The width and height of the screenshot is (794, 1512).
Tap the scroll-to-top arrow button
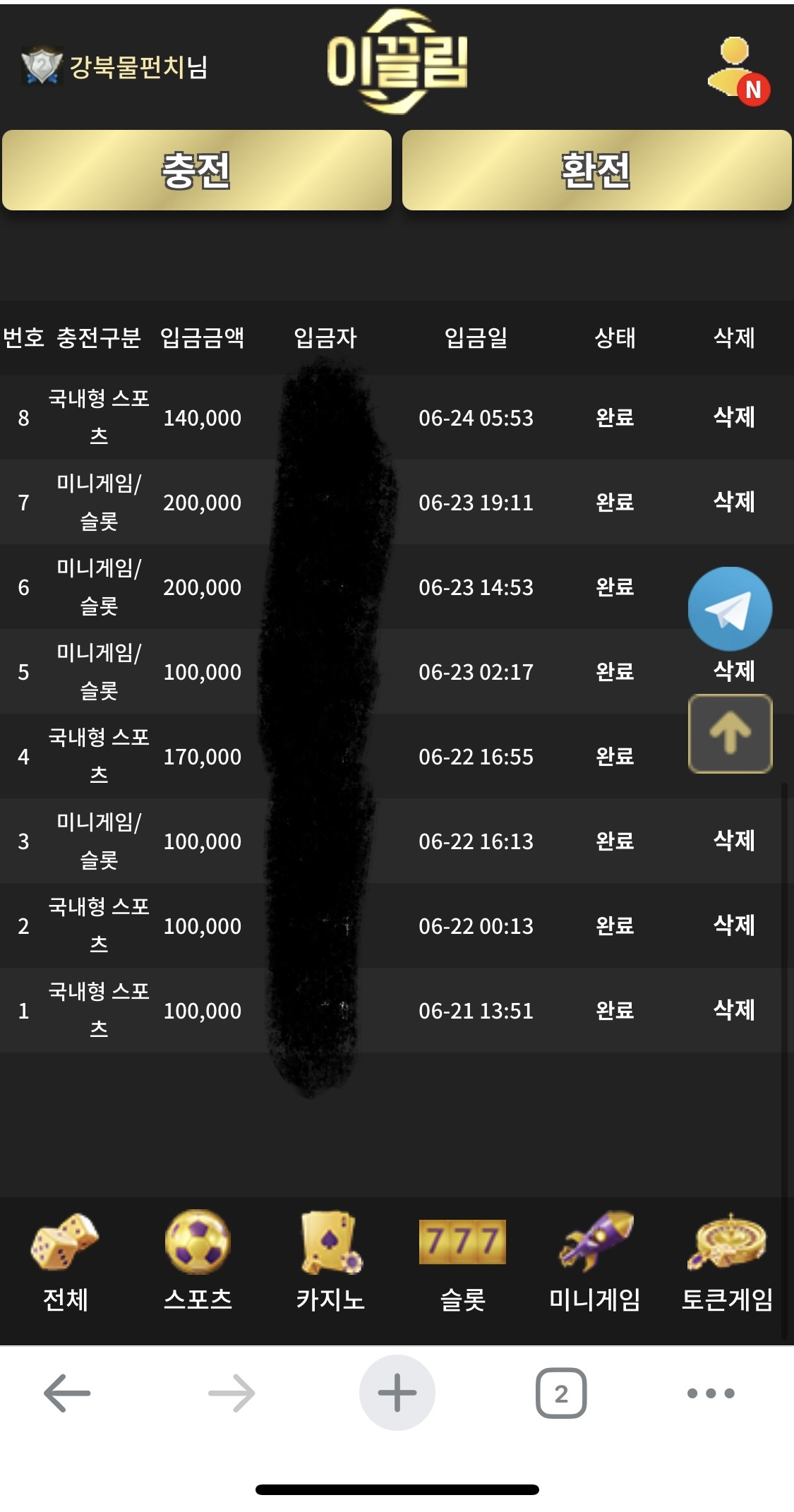pyautogui.click(x=730, y=734)
